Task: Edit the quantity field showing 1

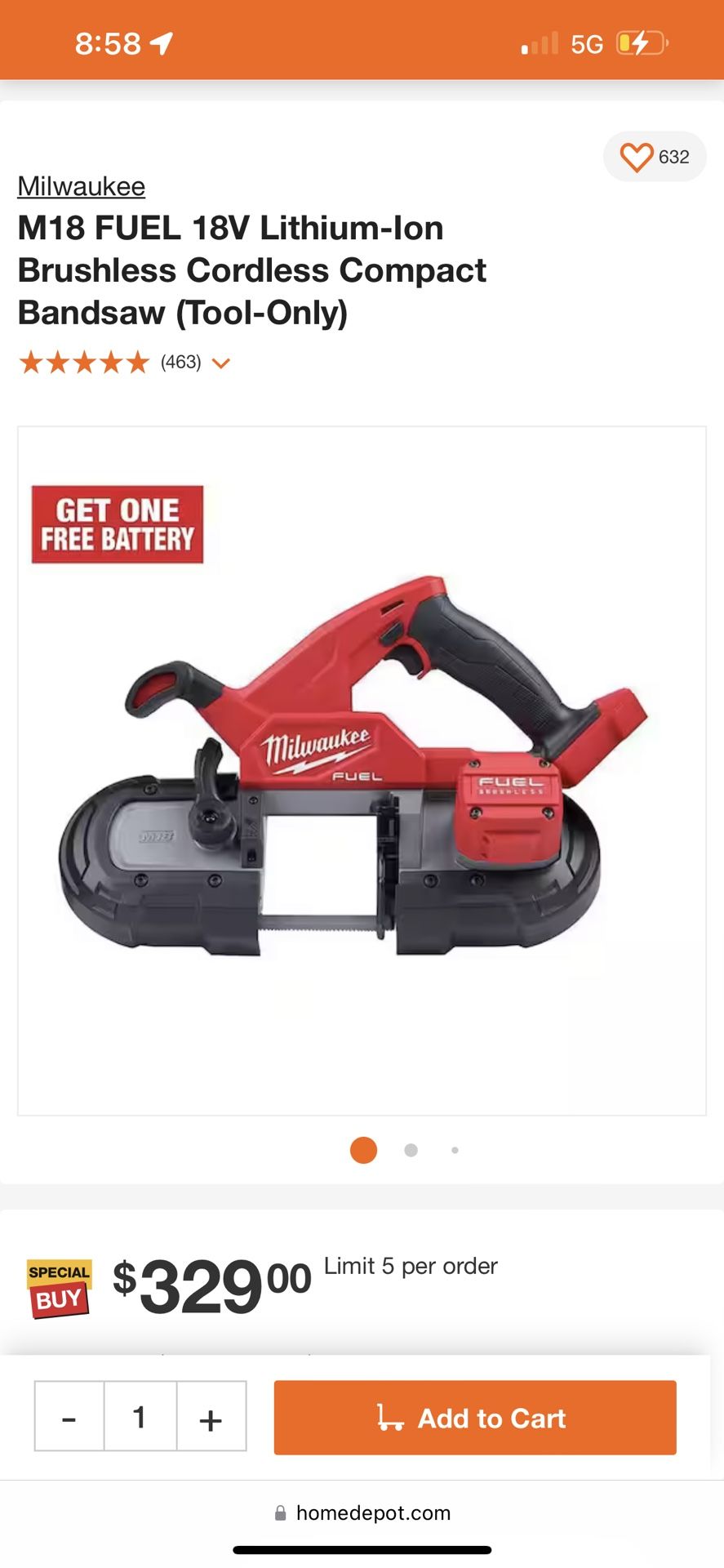Action: click(140, 1417)
